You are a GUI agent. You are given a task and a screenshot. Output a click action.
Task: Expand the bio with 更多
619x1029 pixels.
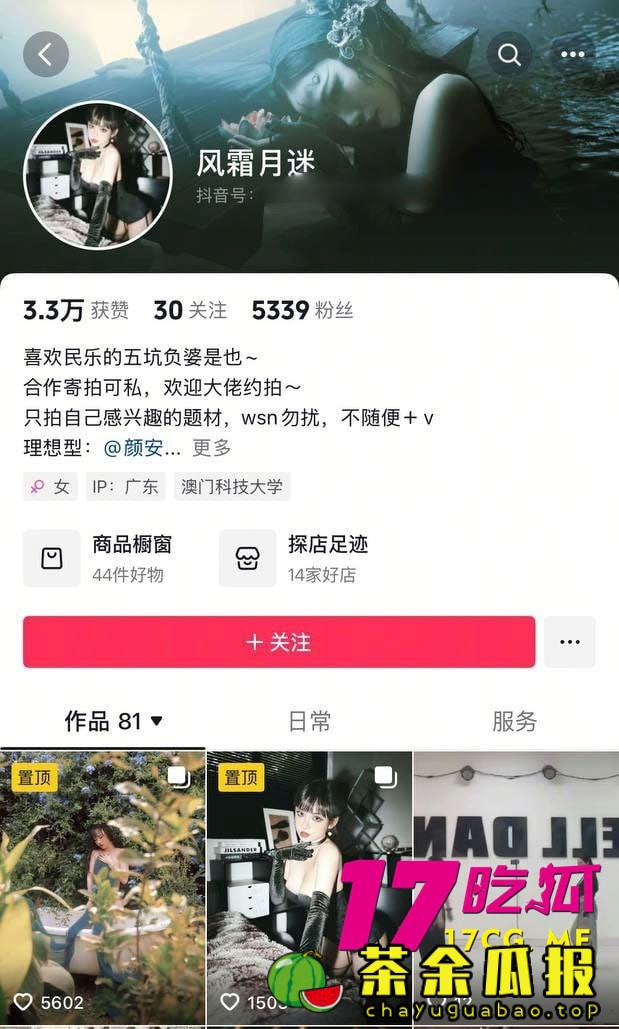(212, 447)
